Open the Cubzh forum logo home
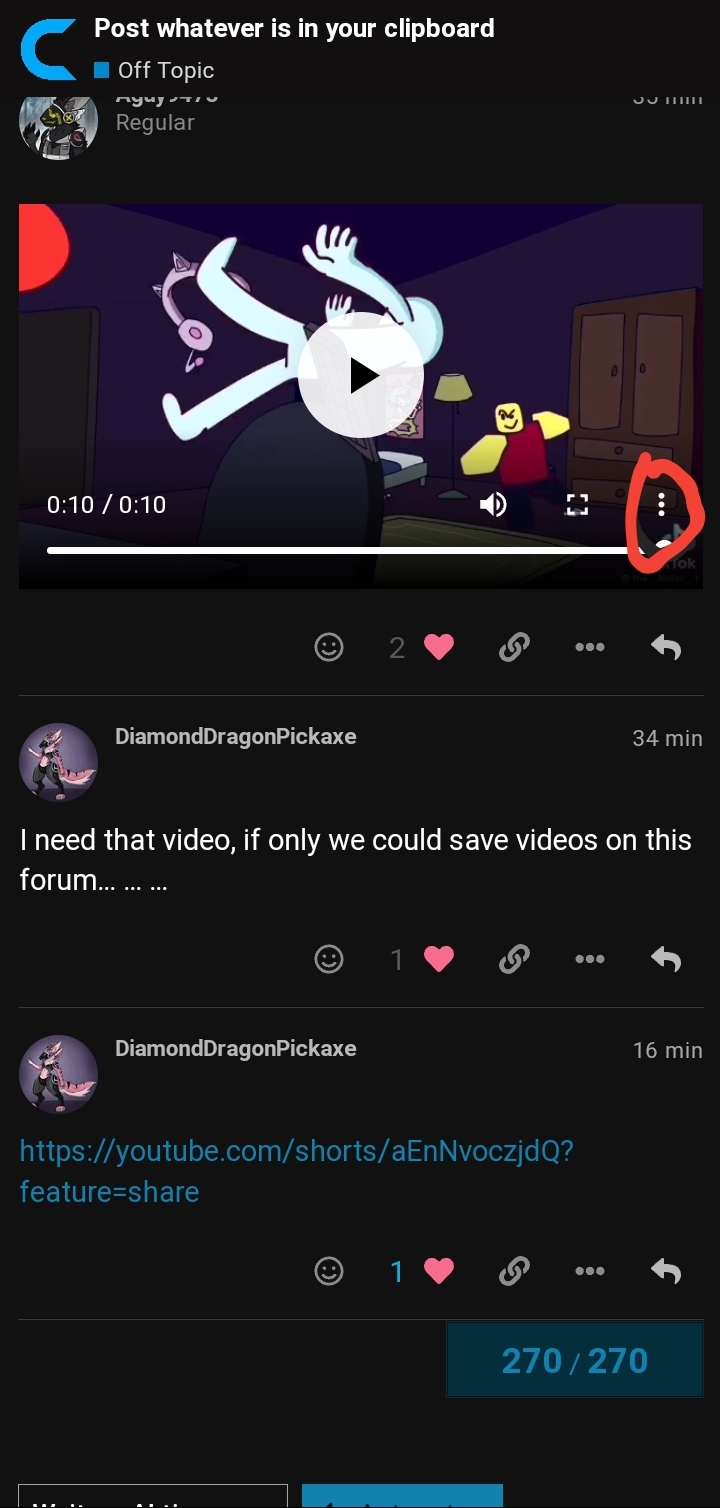This screenshot has height=1508, width=720. click(x=47, y=53)
